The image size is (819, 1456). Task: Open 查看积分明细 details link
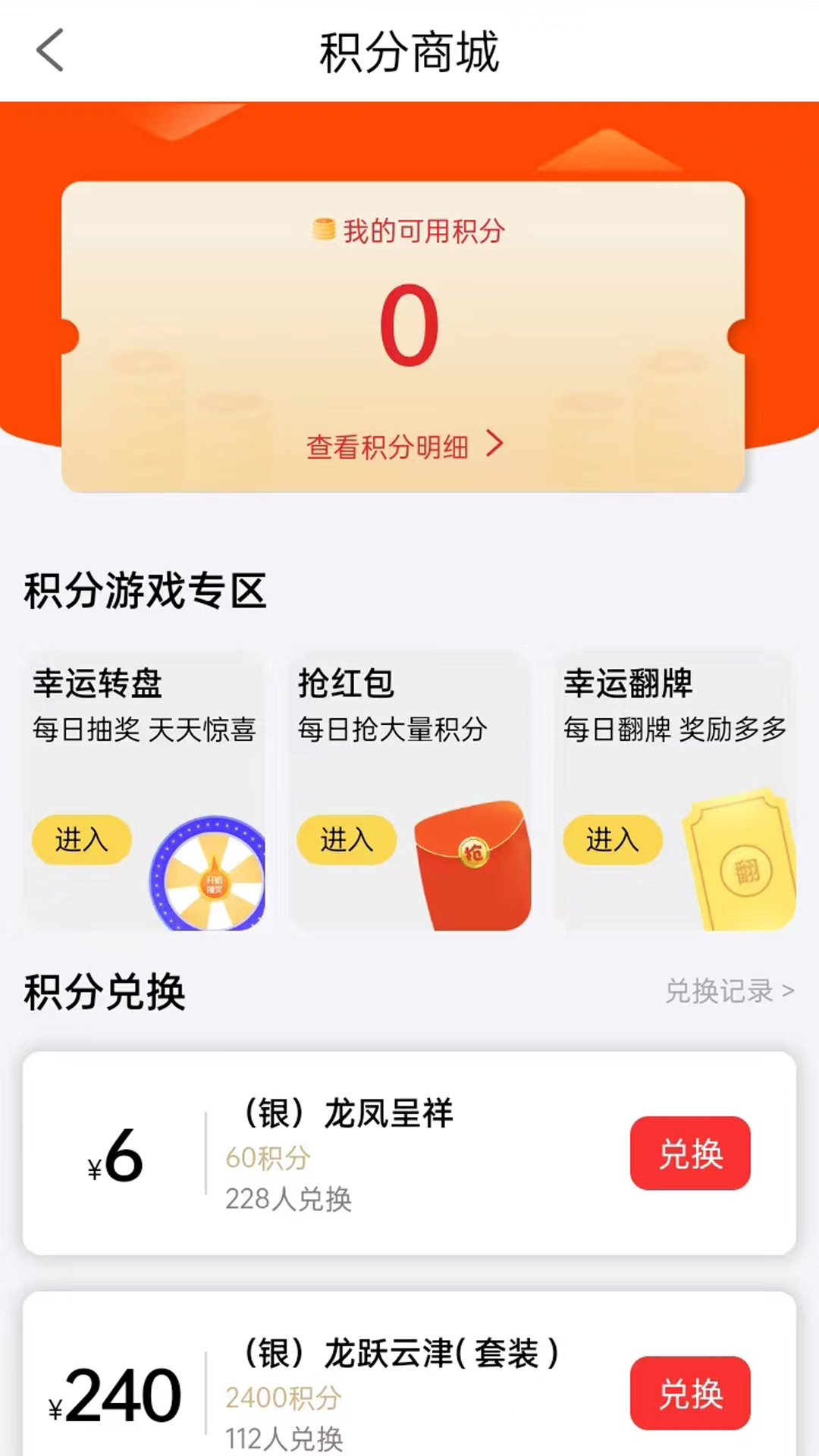[404, 446]
